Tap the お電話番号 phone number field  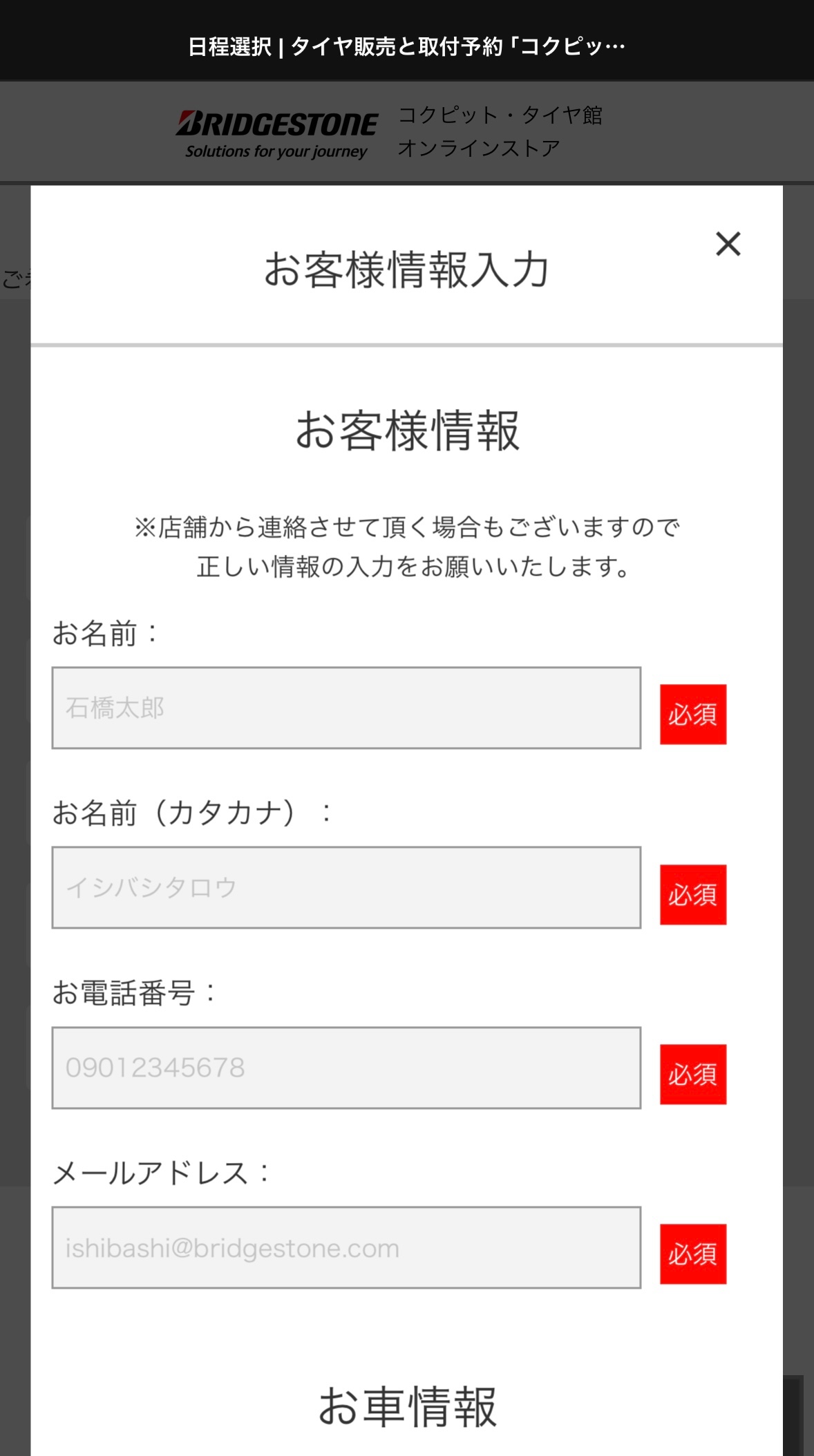coord(346,1068)
